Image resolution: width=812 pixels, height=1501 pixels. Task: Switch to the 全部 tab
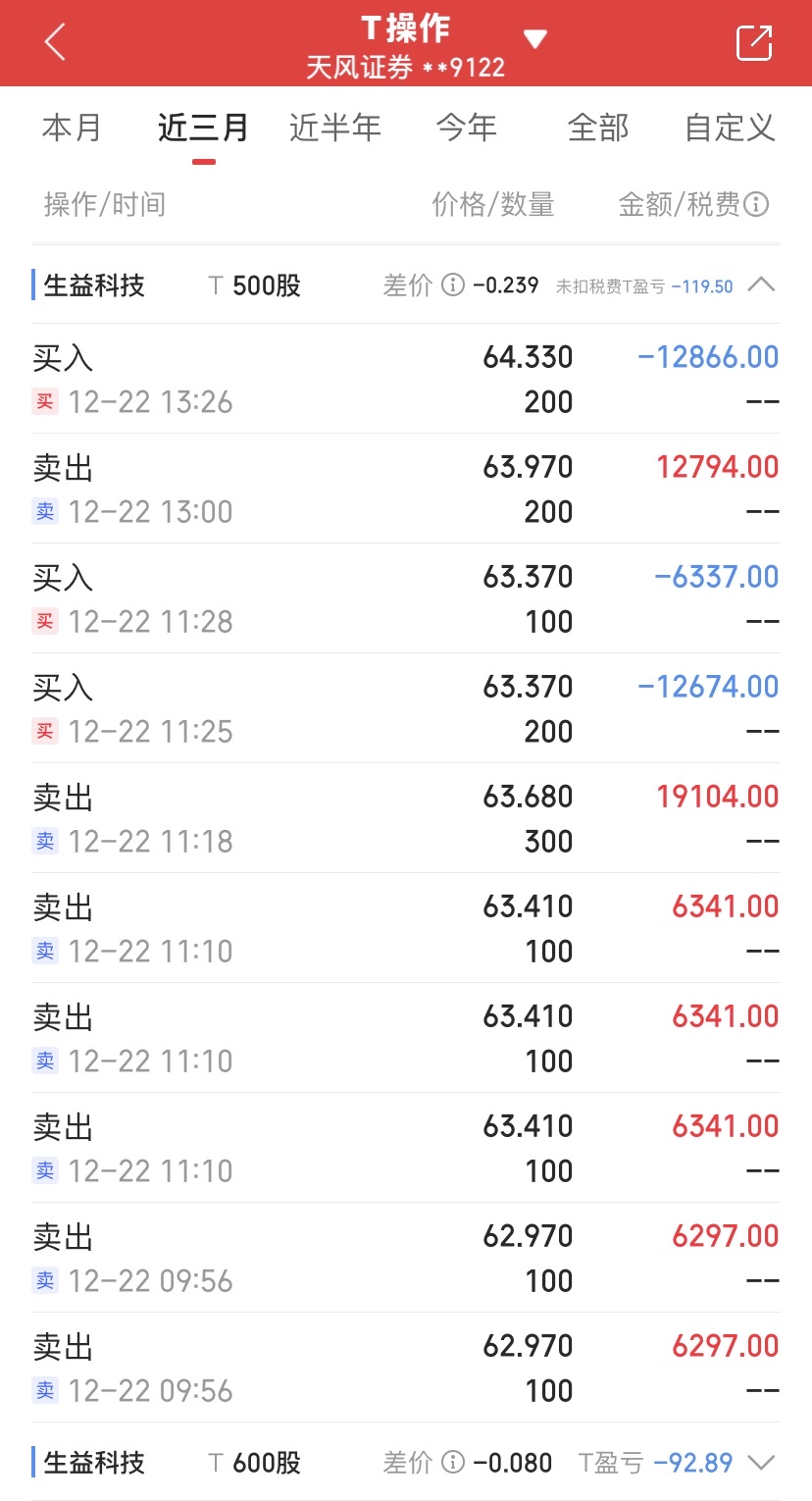click(x=598, y=128)
